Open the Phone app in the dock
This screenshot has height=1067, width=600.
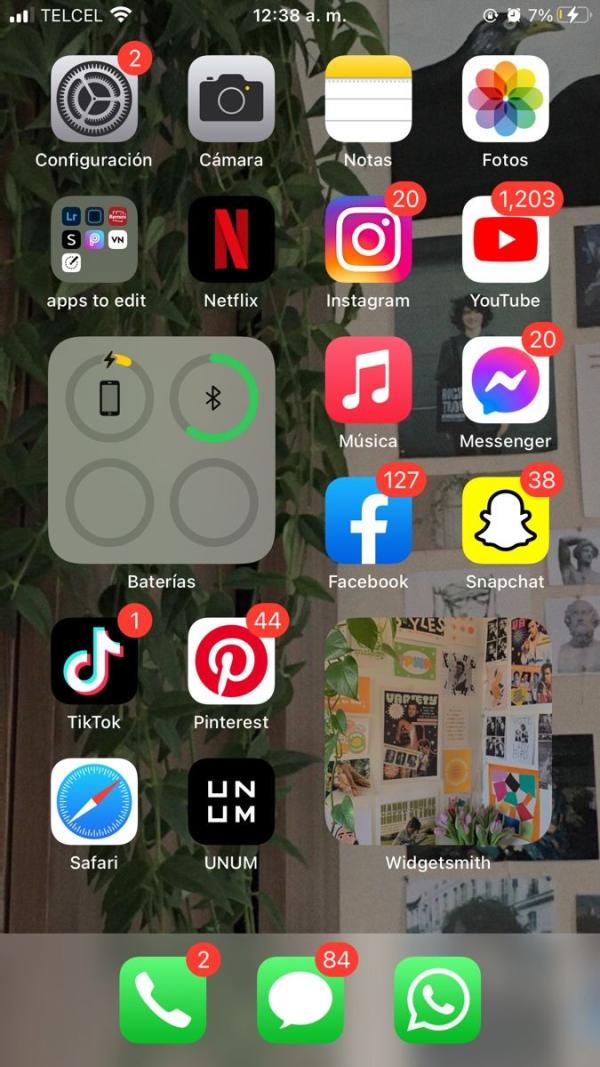click(x=163, y=1000)
